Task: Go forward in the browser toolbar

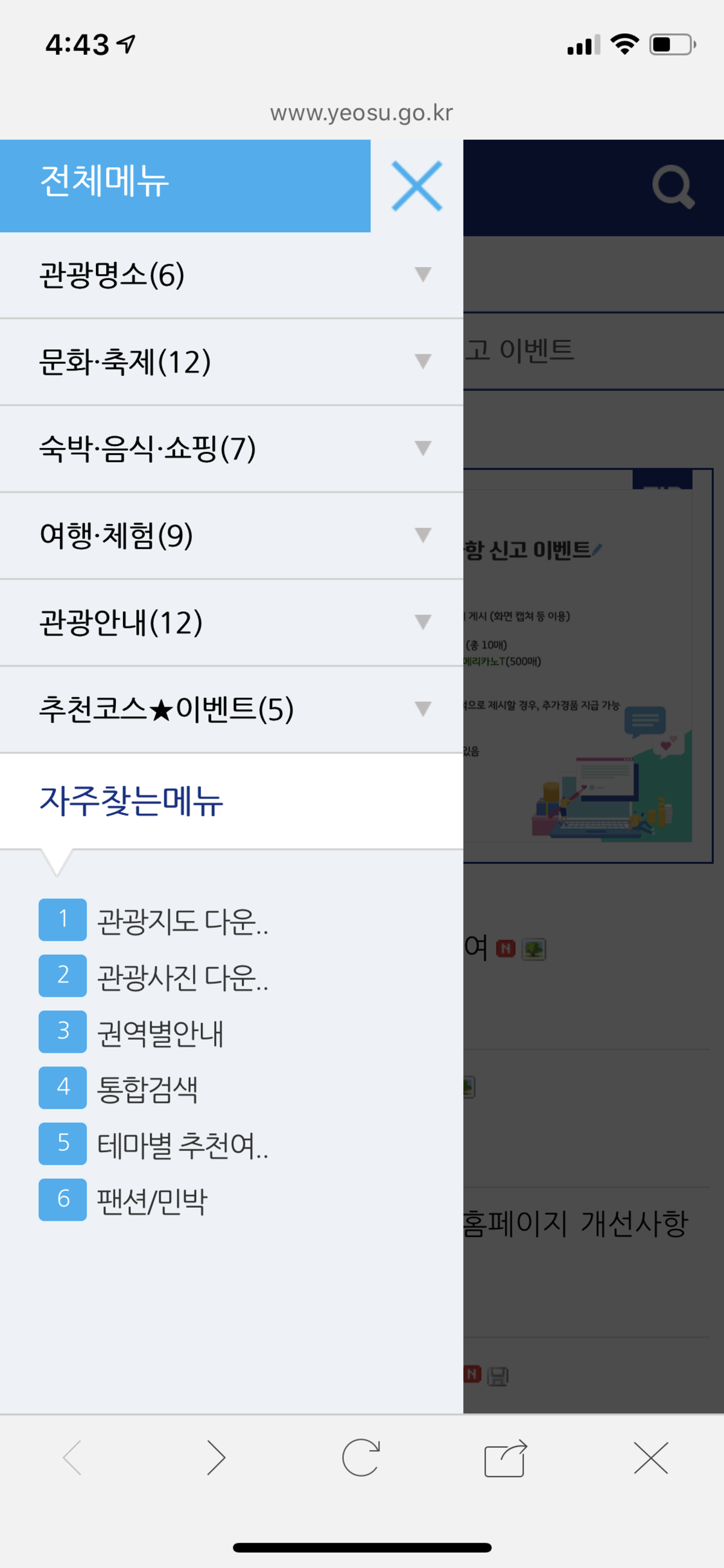Action: (x=216, y=1458)
